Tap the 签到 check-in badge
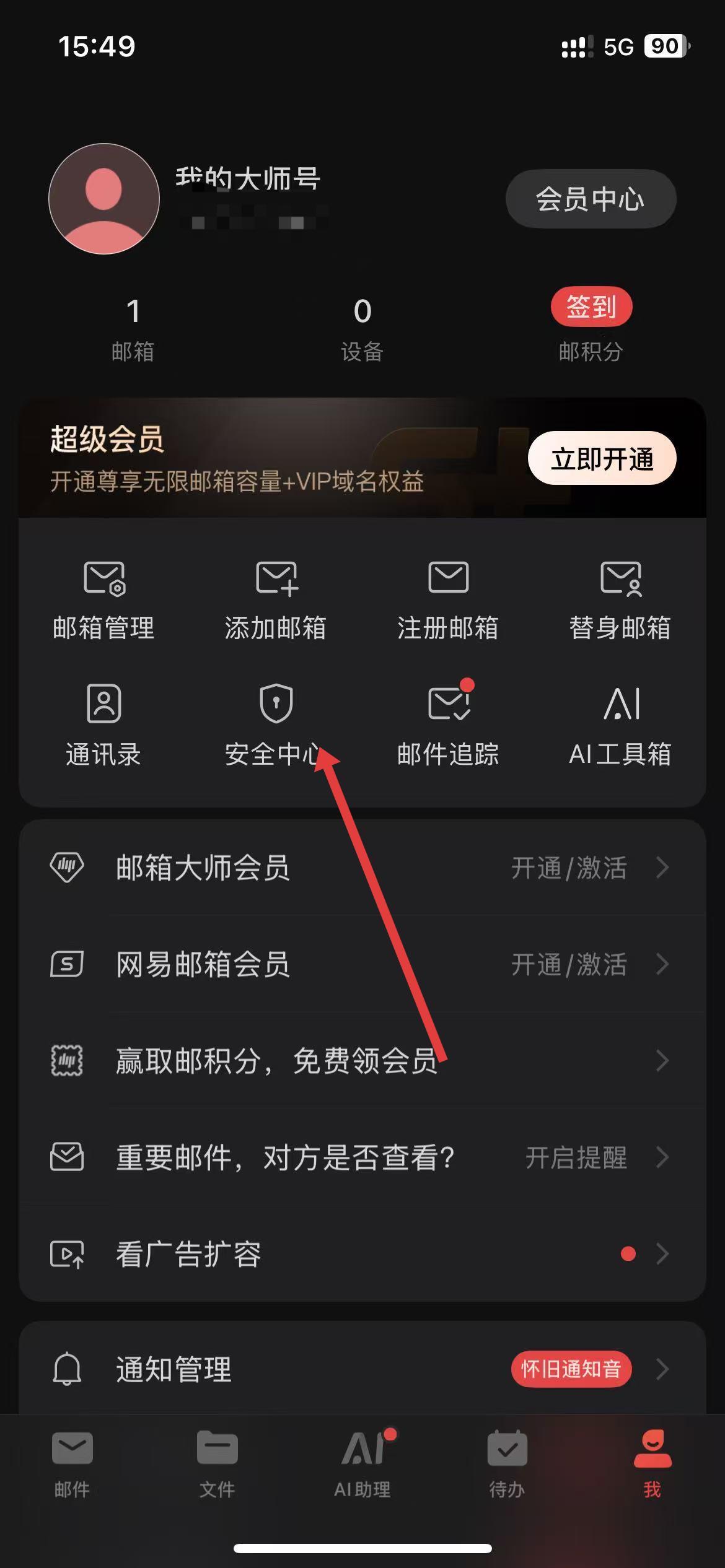 click(591, 307)
